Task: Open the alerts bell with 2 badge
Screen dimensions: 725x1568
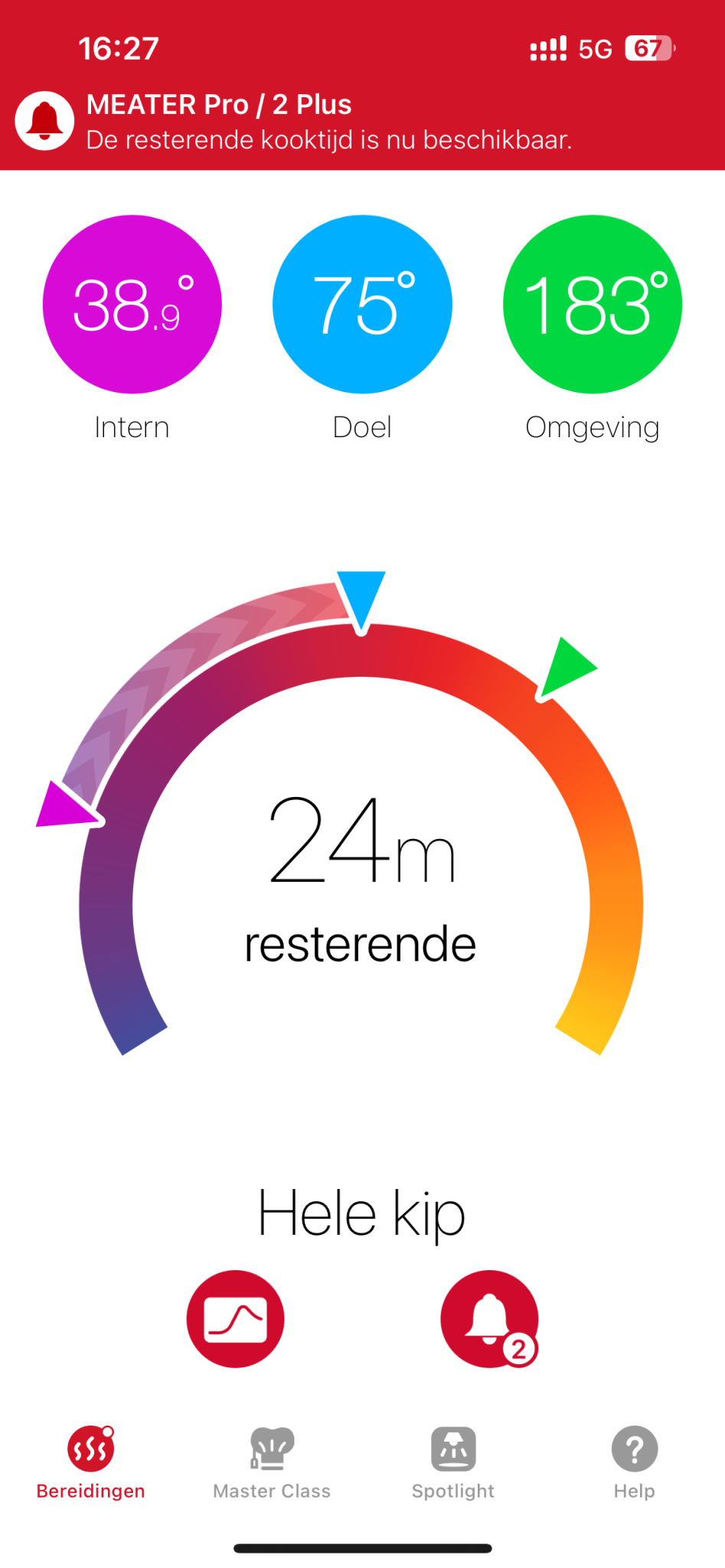Action: 489,1318
